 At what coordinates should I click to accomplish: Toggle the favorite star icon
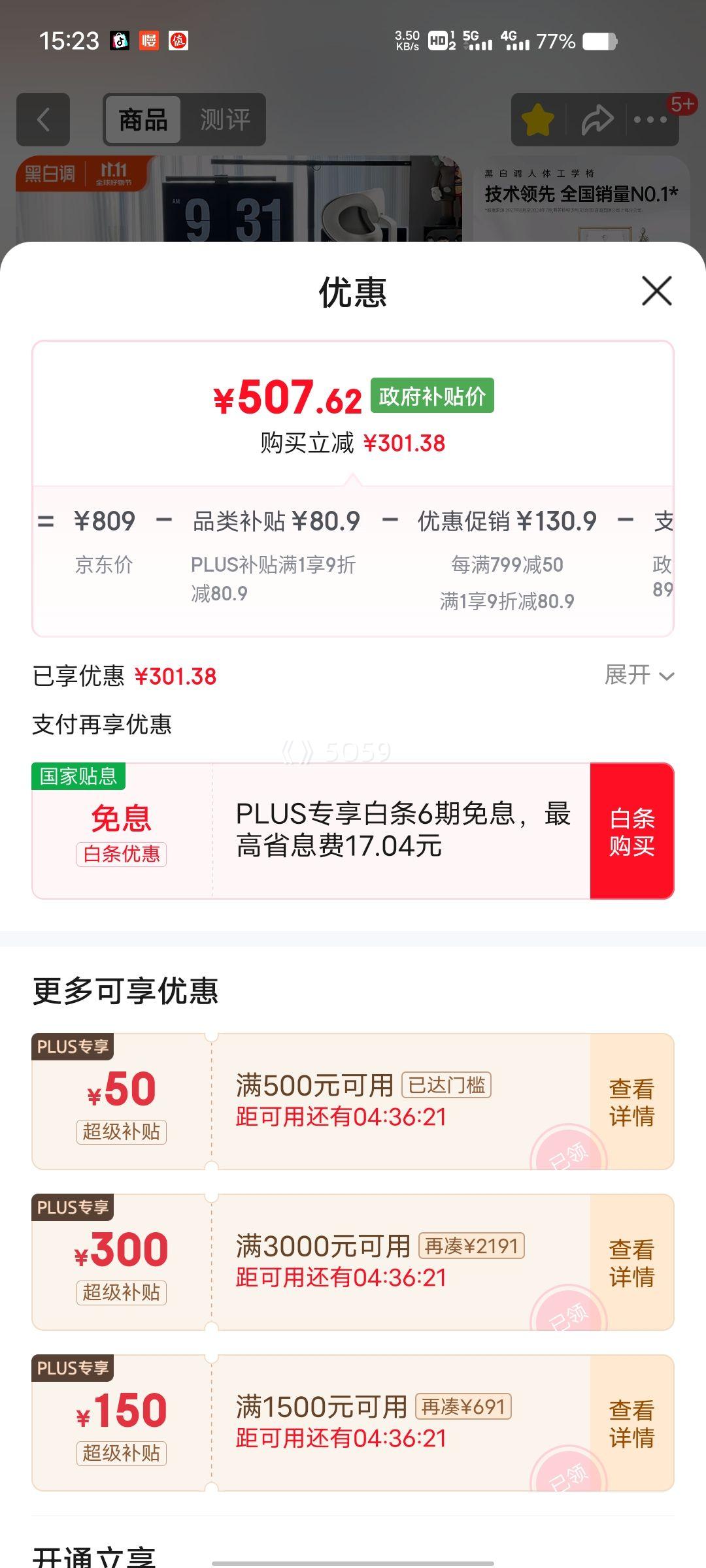tap(537, 120)
